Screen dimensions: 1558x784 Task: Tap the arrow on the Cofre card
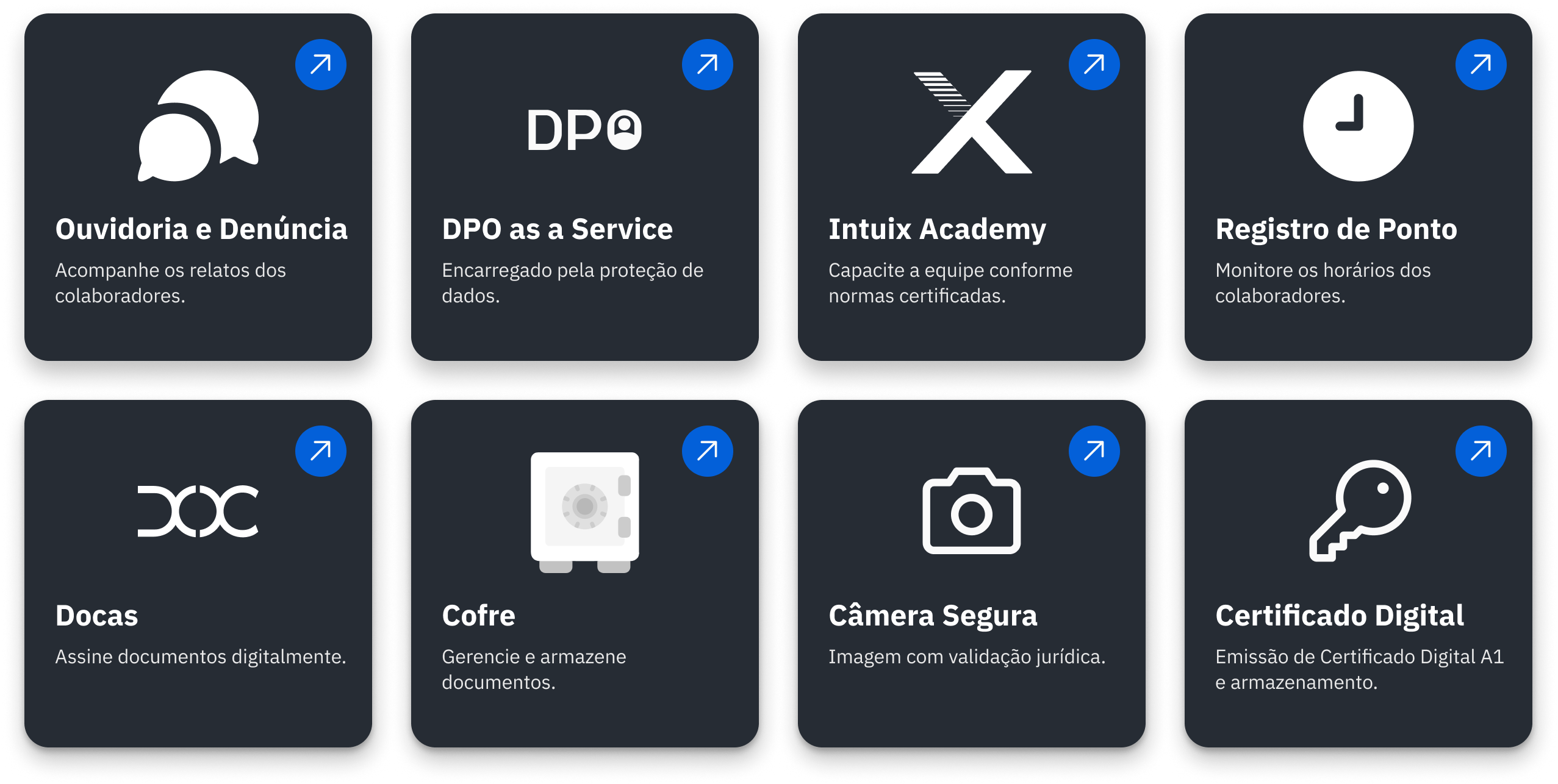[707, 451]
